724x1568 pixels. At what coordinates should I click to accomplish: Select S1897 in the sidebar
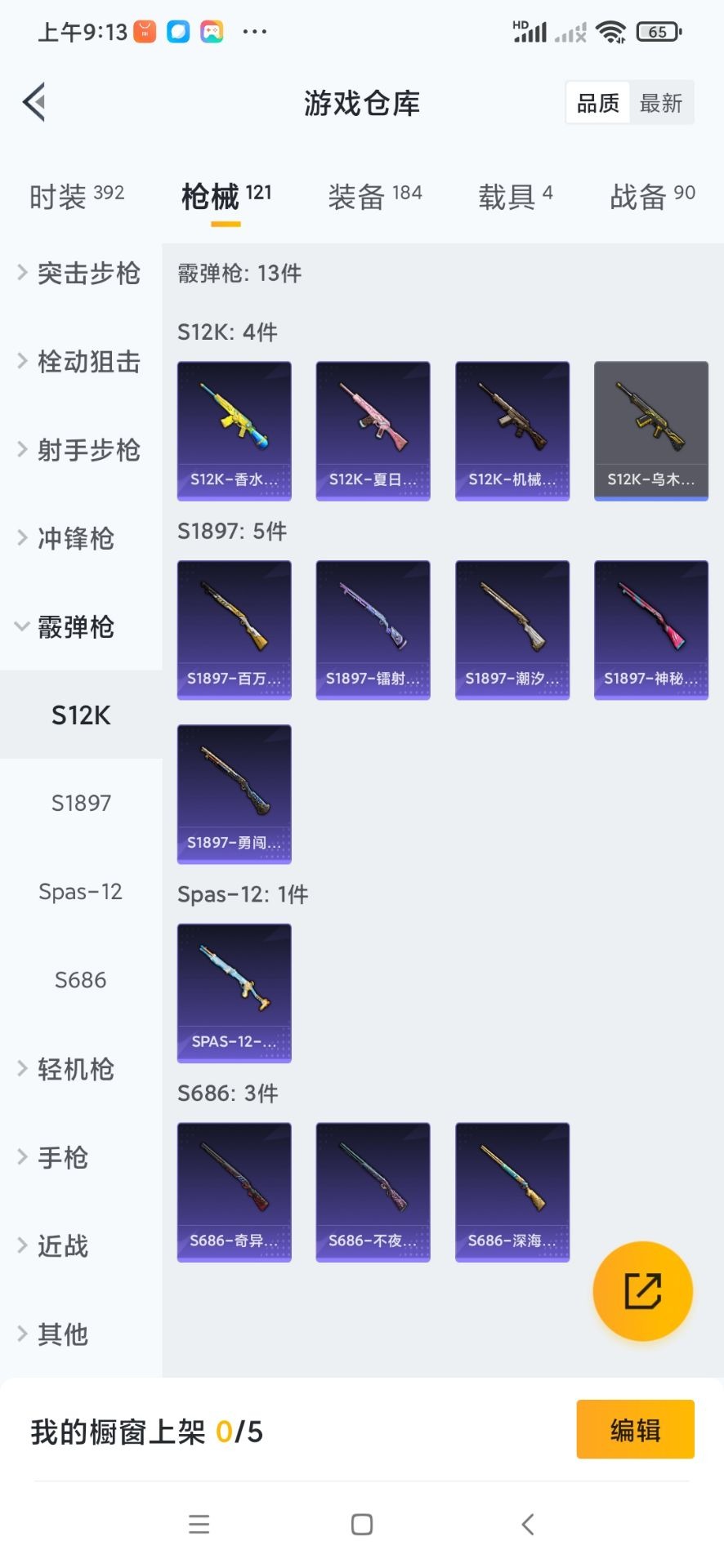pos(81,803)
